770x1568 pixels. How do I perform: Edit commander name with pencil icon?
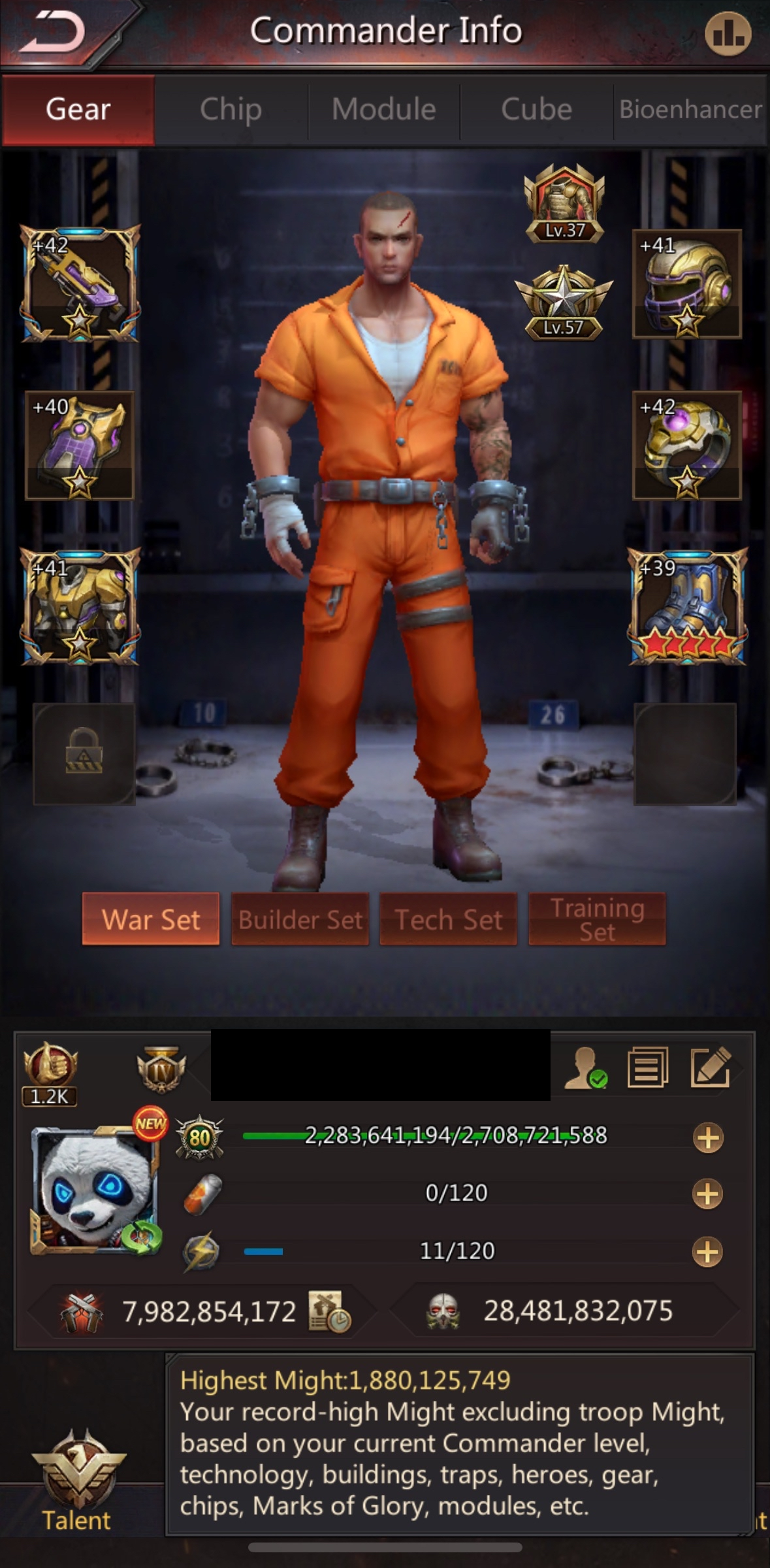[x=711, y=1067]
